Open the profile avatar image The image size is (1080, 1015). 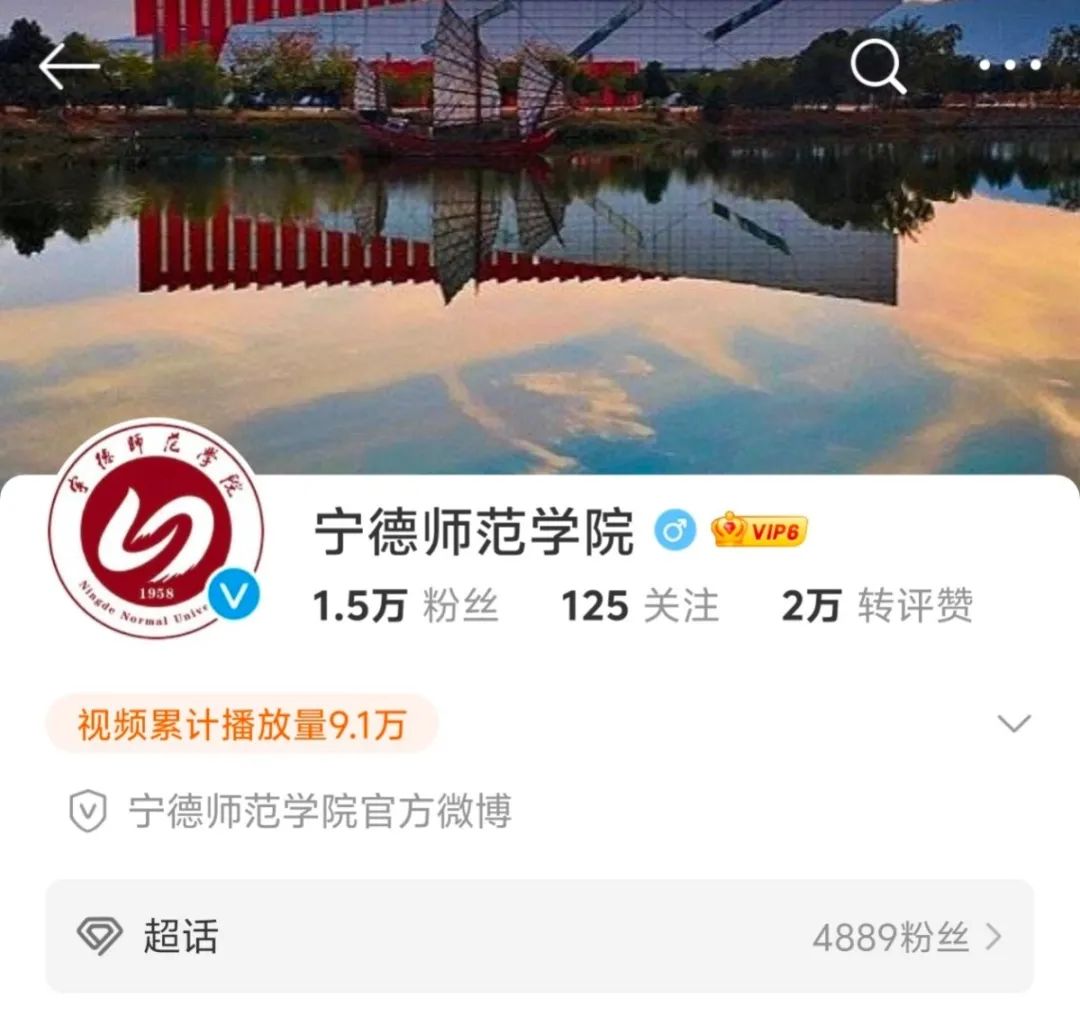(x=156, y=528)
